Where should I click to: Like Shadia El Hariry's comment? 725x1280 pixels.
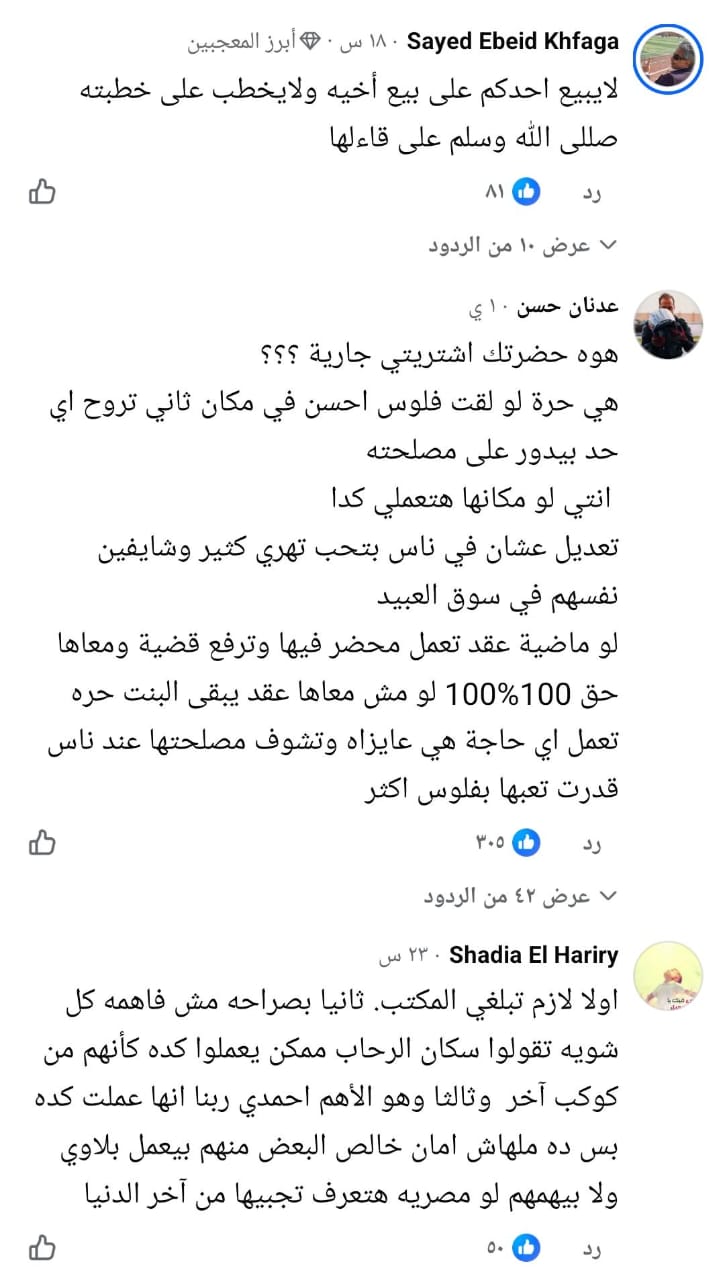point(42,1247)
